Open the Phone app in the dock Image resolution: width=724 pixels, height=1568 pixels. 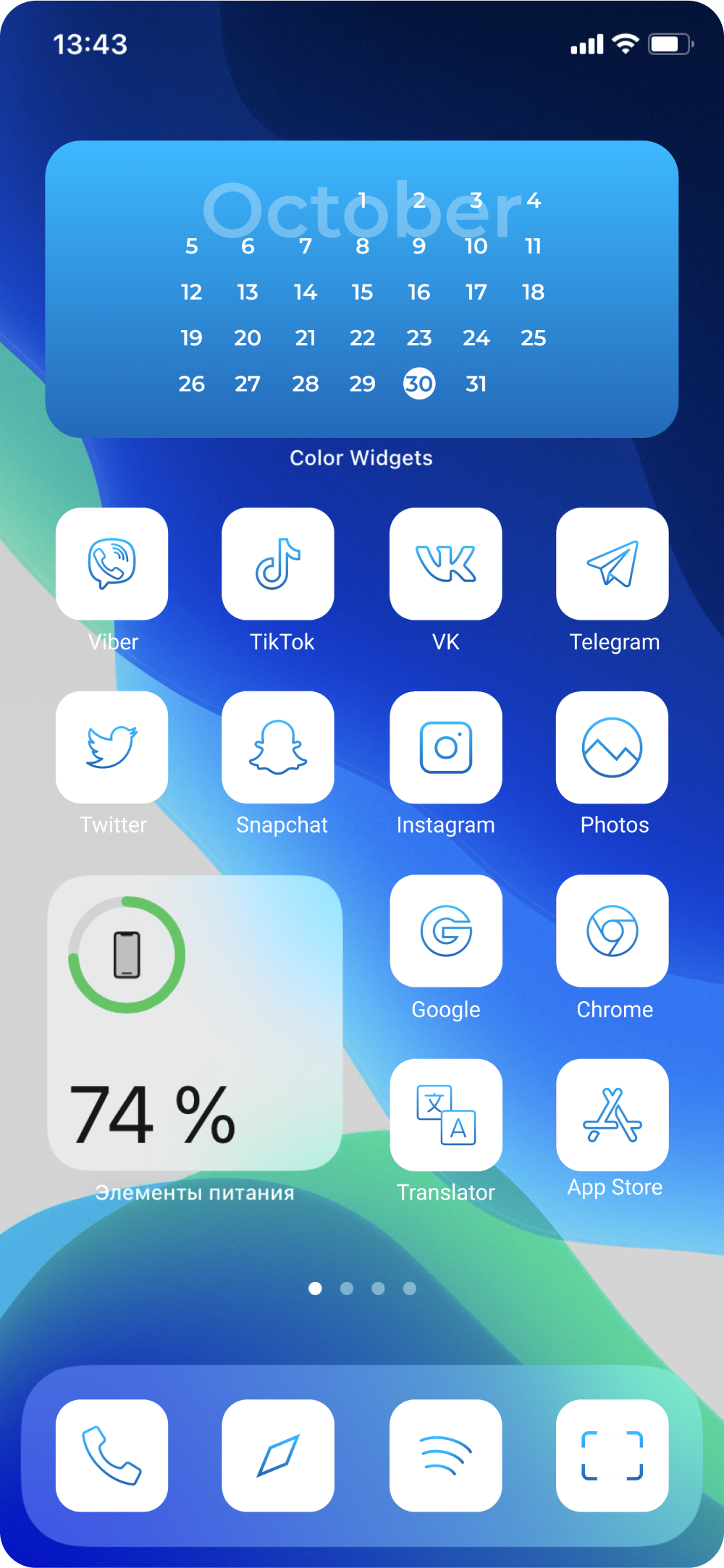coord(112,1455)
